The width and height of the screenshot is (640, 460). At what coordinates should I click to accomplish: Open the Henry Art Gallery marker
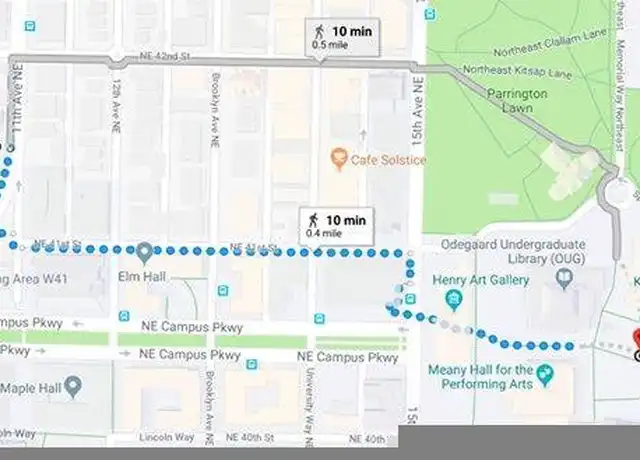tap(454, 299)
